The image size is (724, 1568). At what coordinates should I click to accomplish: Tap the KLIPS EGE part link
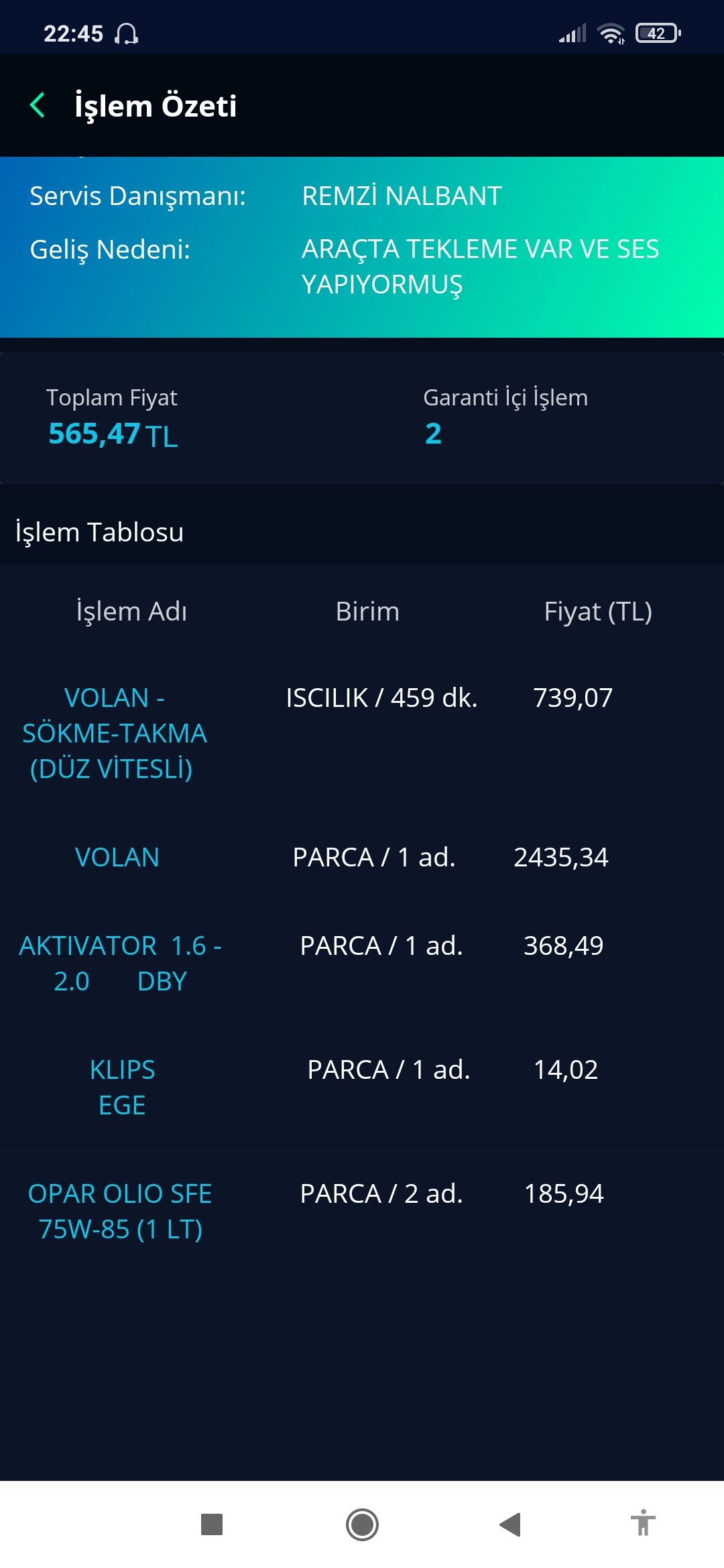click(122, 1086)
